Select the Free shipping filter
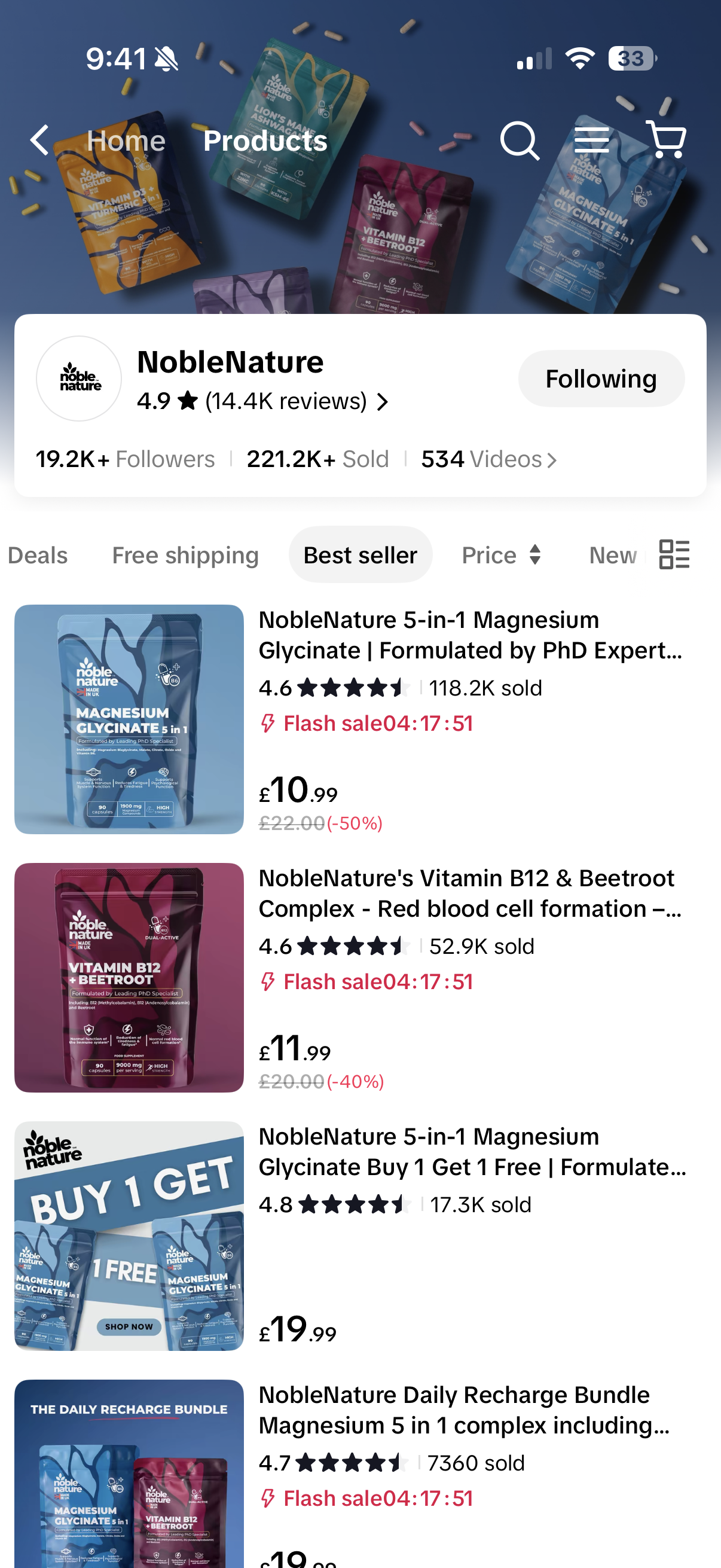The height and width of the screenshot is (1568, 721). (x=185, y=555)
